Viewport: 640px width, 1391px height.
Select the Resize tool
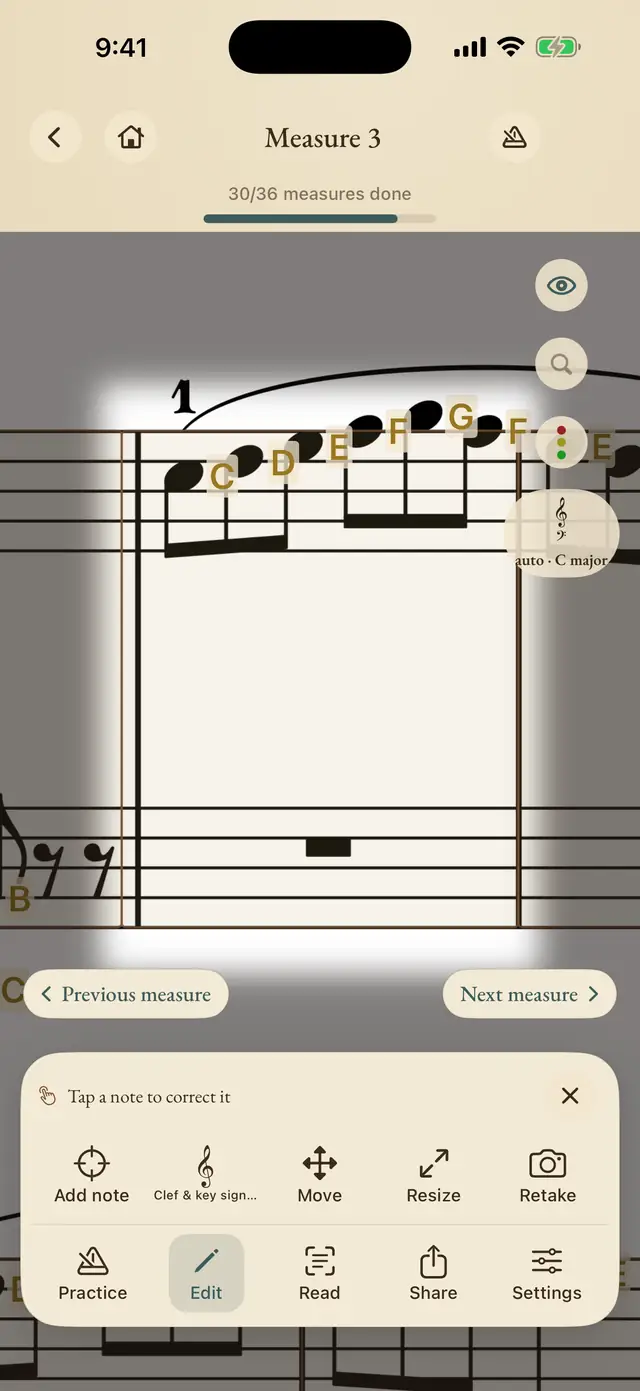click(x=434, y=1175)
